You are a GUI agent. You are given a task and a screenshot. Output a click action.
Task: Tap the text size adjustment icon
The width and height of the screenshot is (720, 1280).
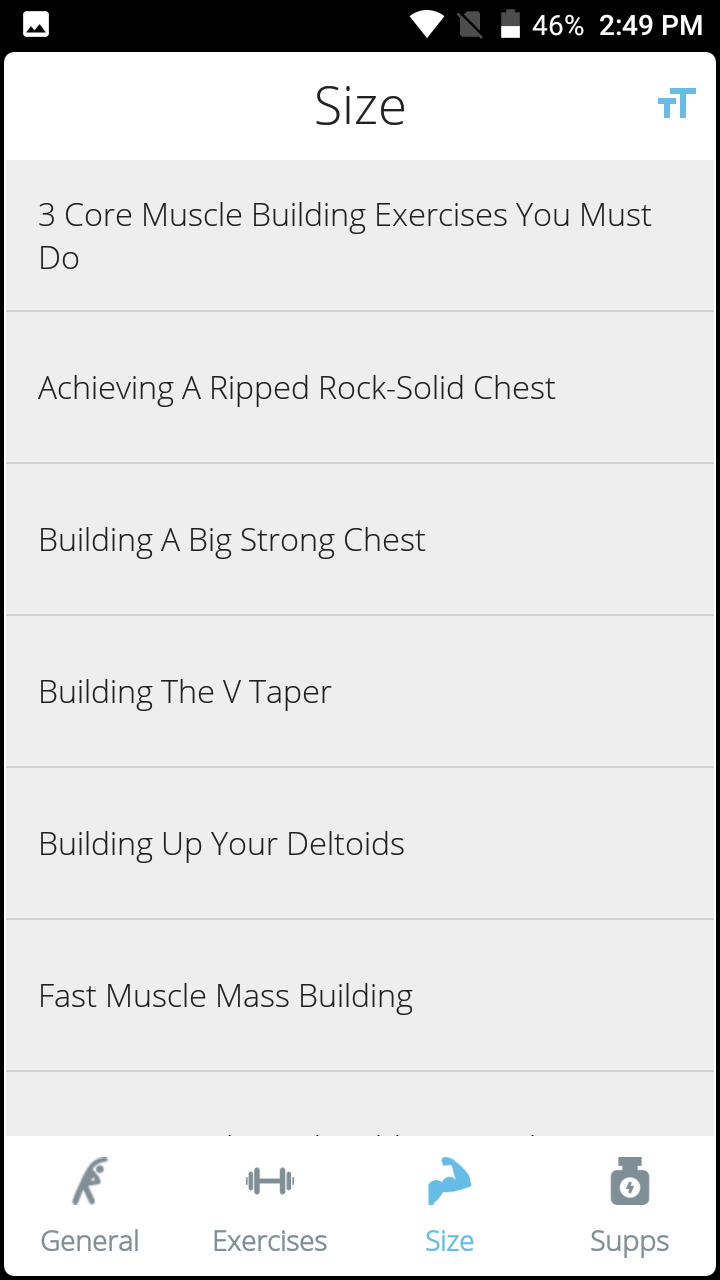(x=676, y=103)
